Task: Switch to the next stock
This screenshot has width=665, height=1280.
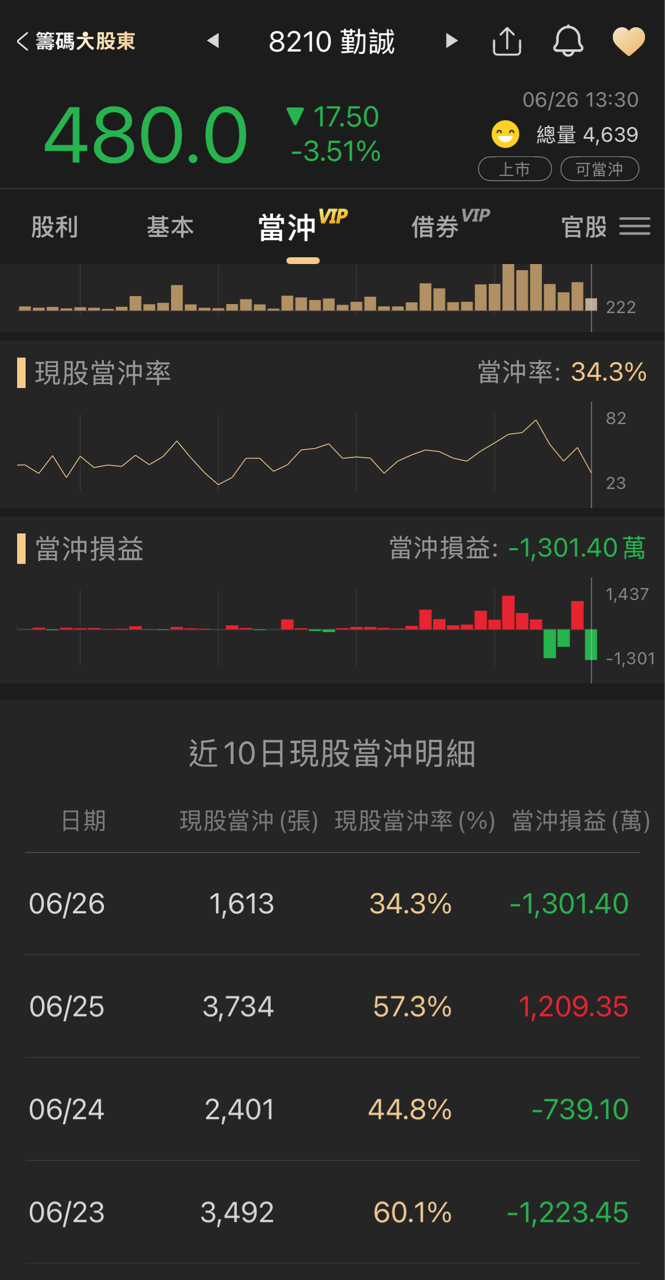Action: [x=451, y=42]
